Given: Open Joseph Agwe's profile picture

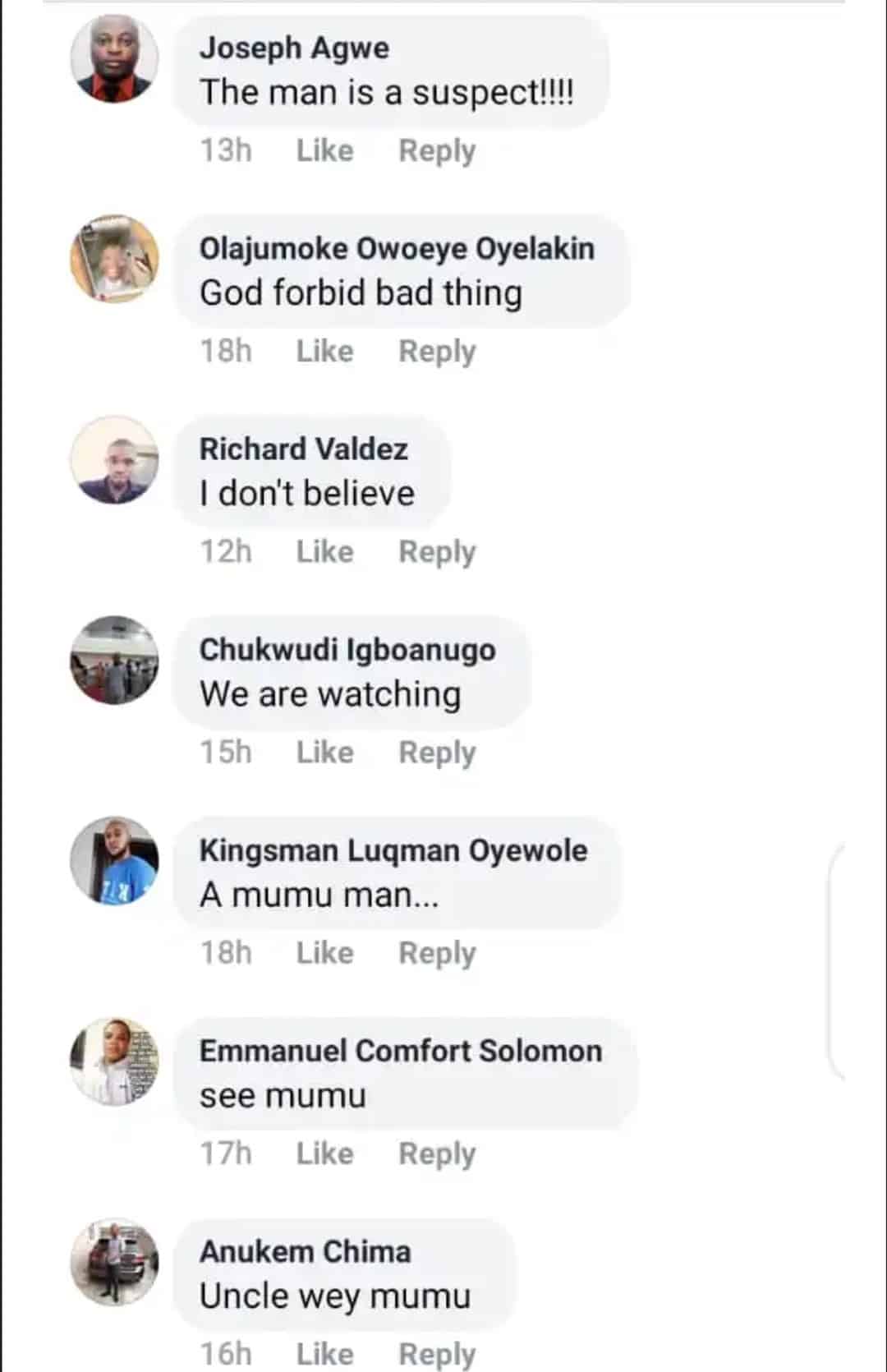Looking at the screenshot, I should pyautogui.click(x=114, y=59).
